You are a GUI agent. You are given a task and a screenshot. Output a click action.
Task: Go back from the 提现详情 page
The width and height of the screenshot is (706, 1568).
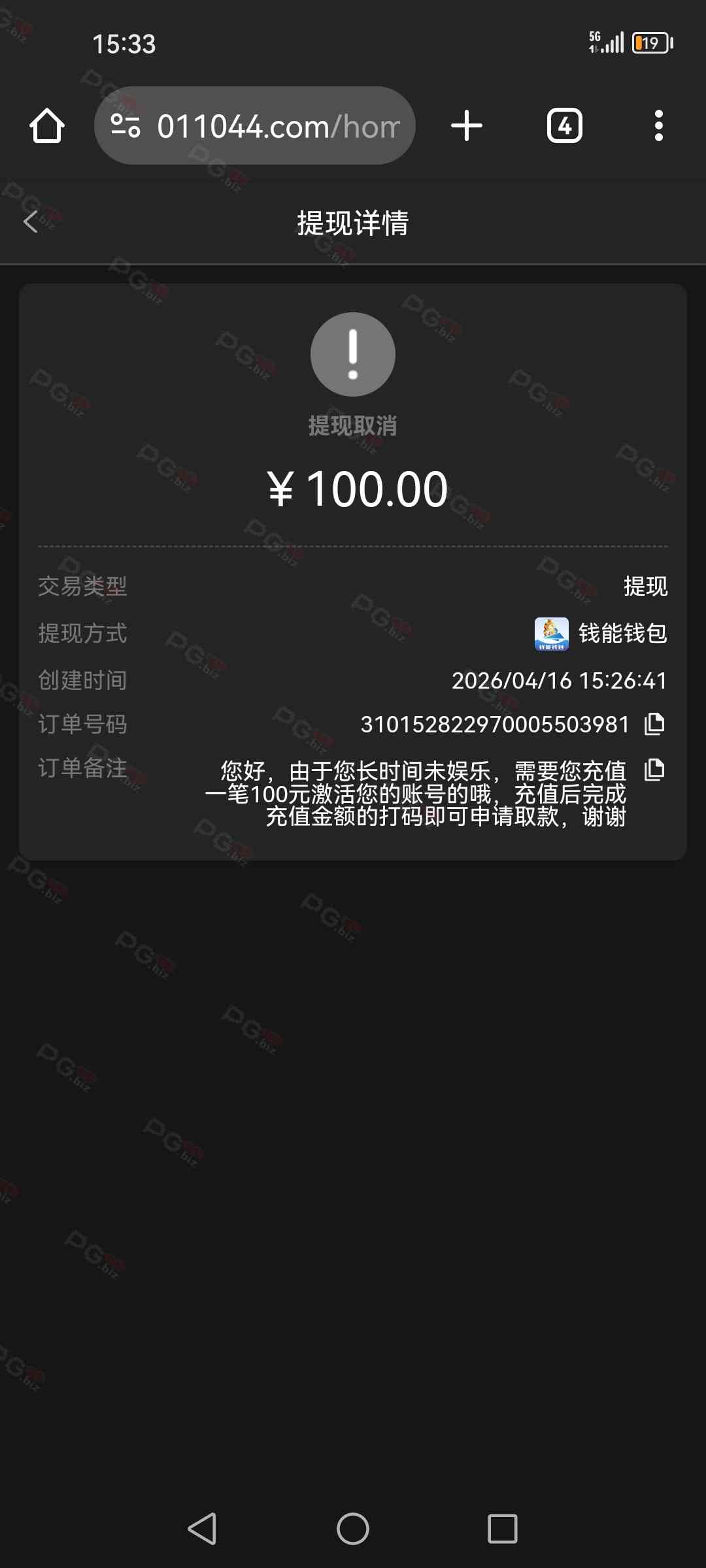(x=31, y=222)
